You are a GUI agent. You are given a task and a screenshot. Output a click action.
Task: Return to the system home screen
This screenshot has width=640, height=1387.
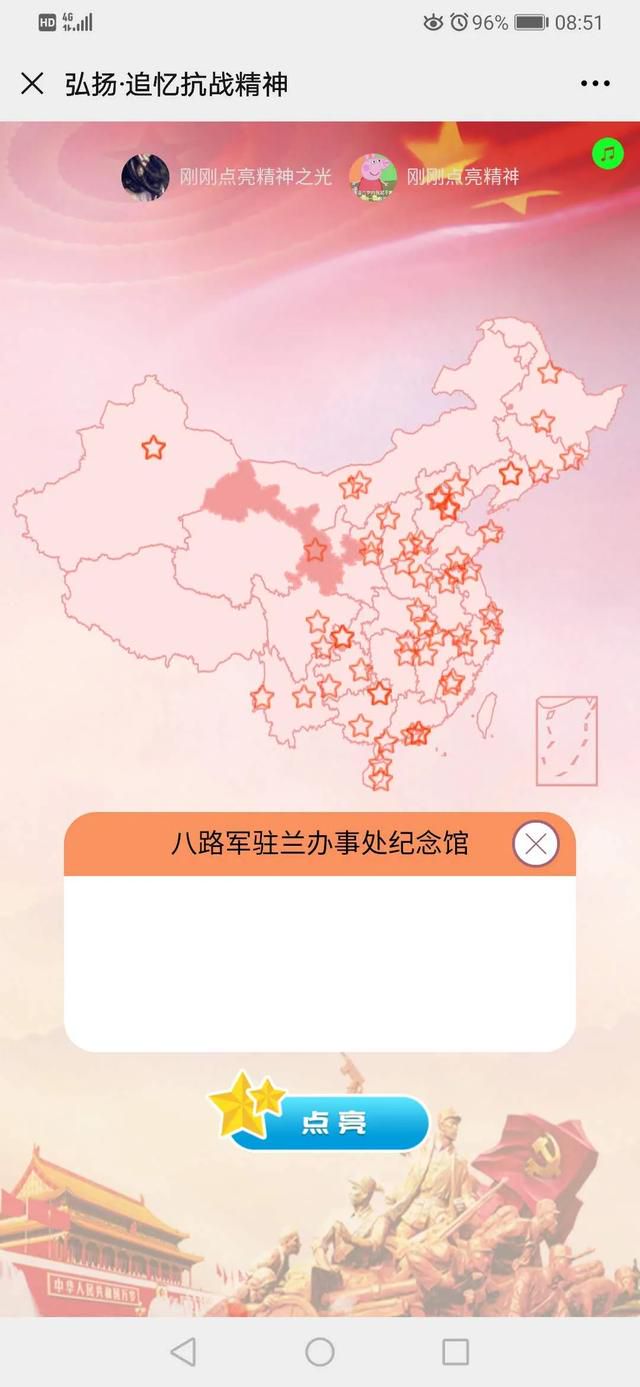[320, 1352]
